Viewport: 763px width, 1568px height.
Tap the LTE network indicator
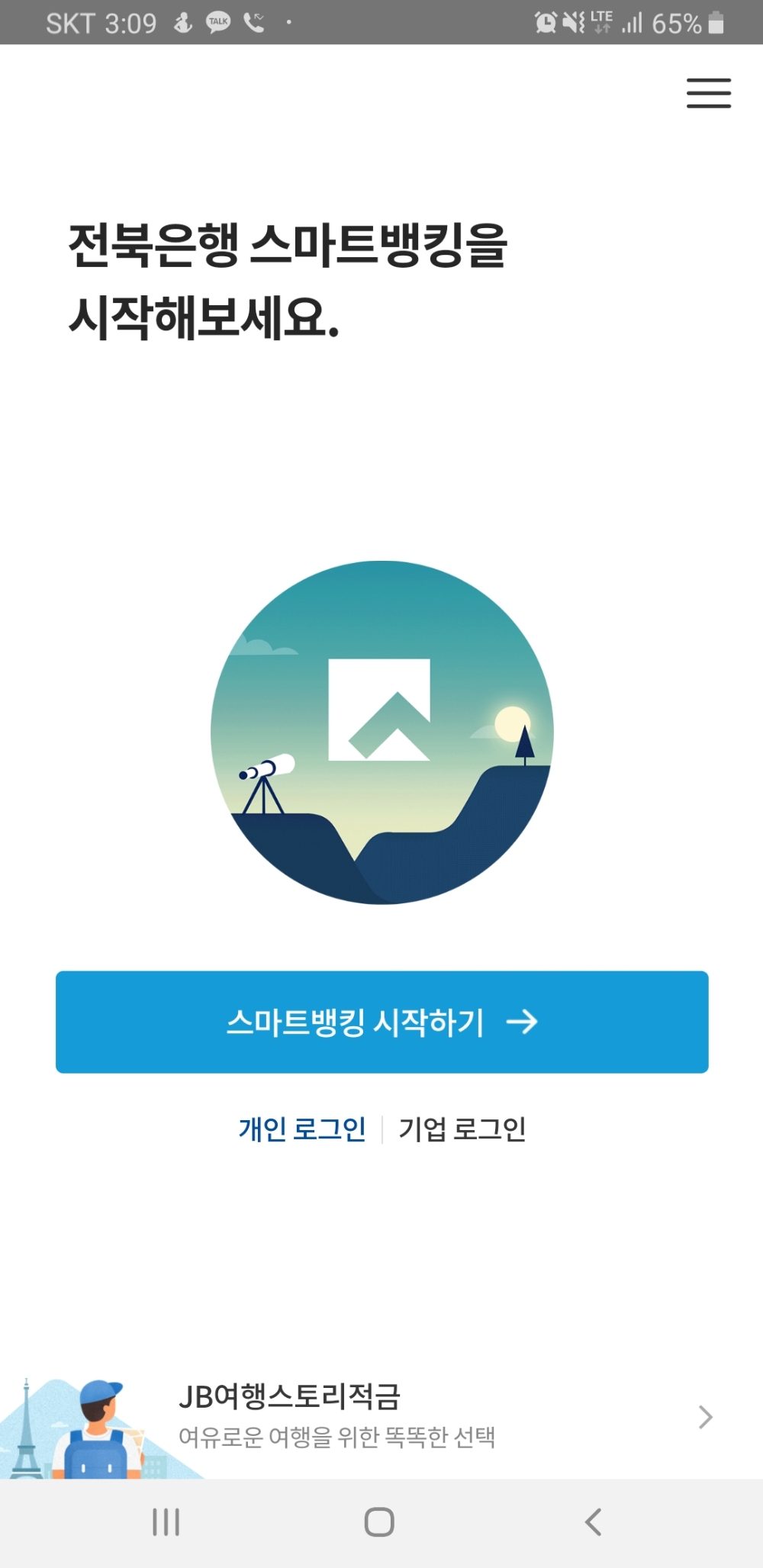[602, 21]
